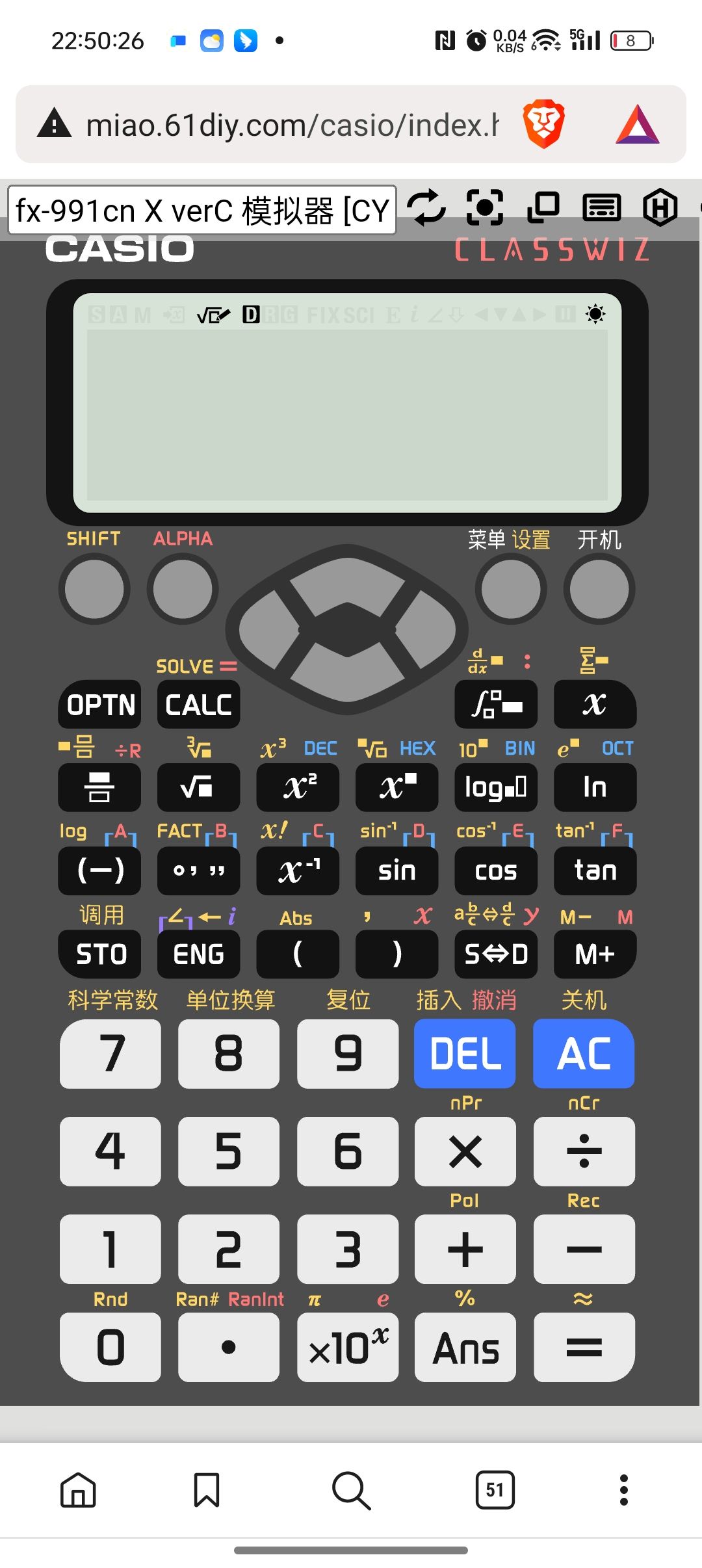Viewport: 702px width, 1568px height.
Task: Tap the sin function key
Action: pyautogui.click(x=396, y=870)
